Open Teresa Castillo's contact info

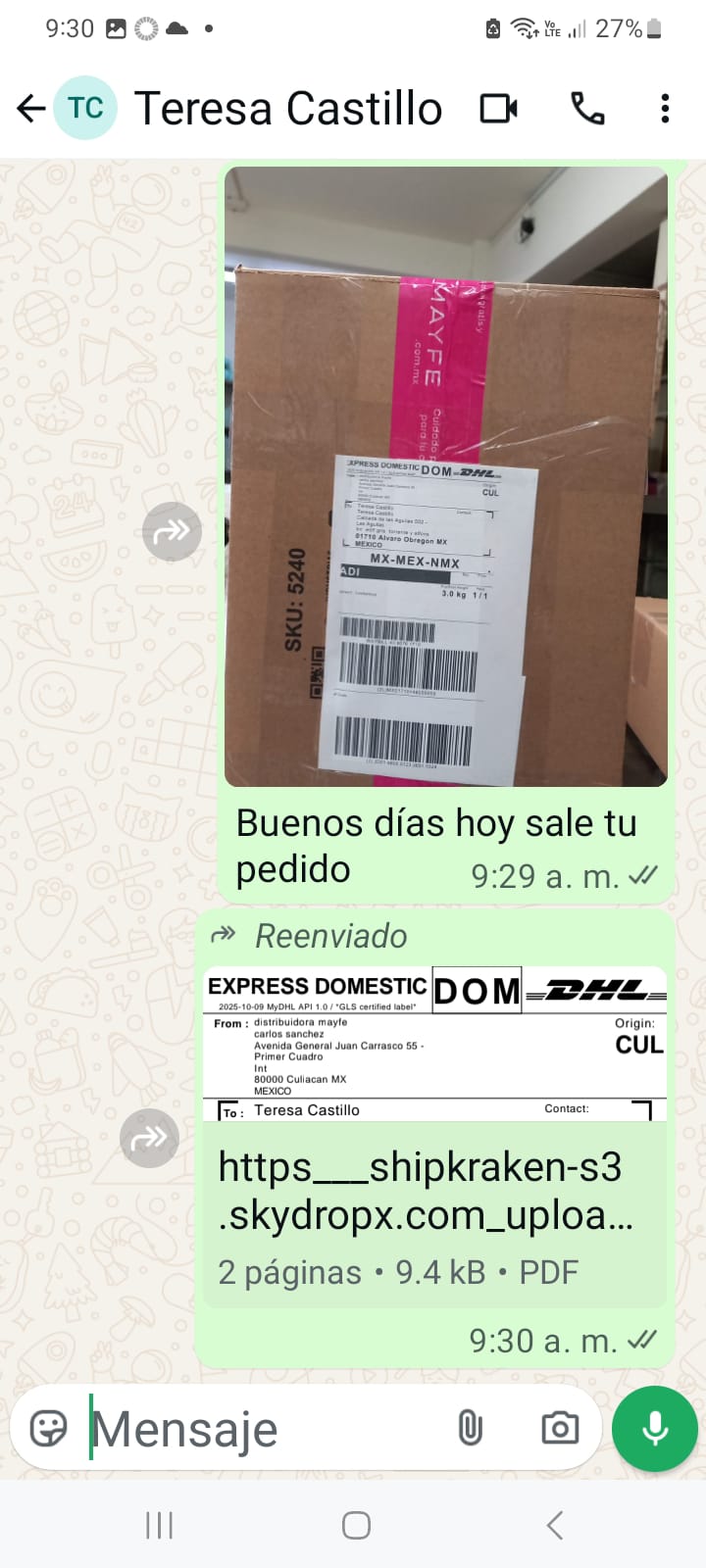(287, 108)
